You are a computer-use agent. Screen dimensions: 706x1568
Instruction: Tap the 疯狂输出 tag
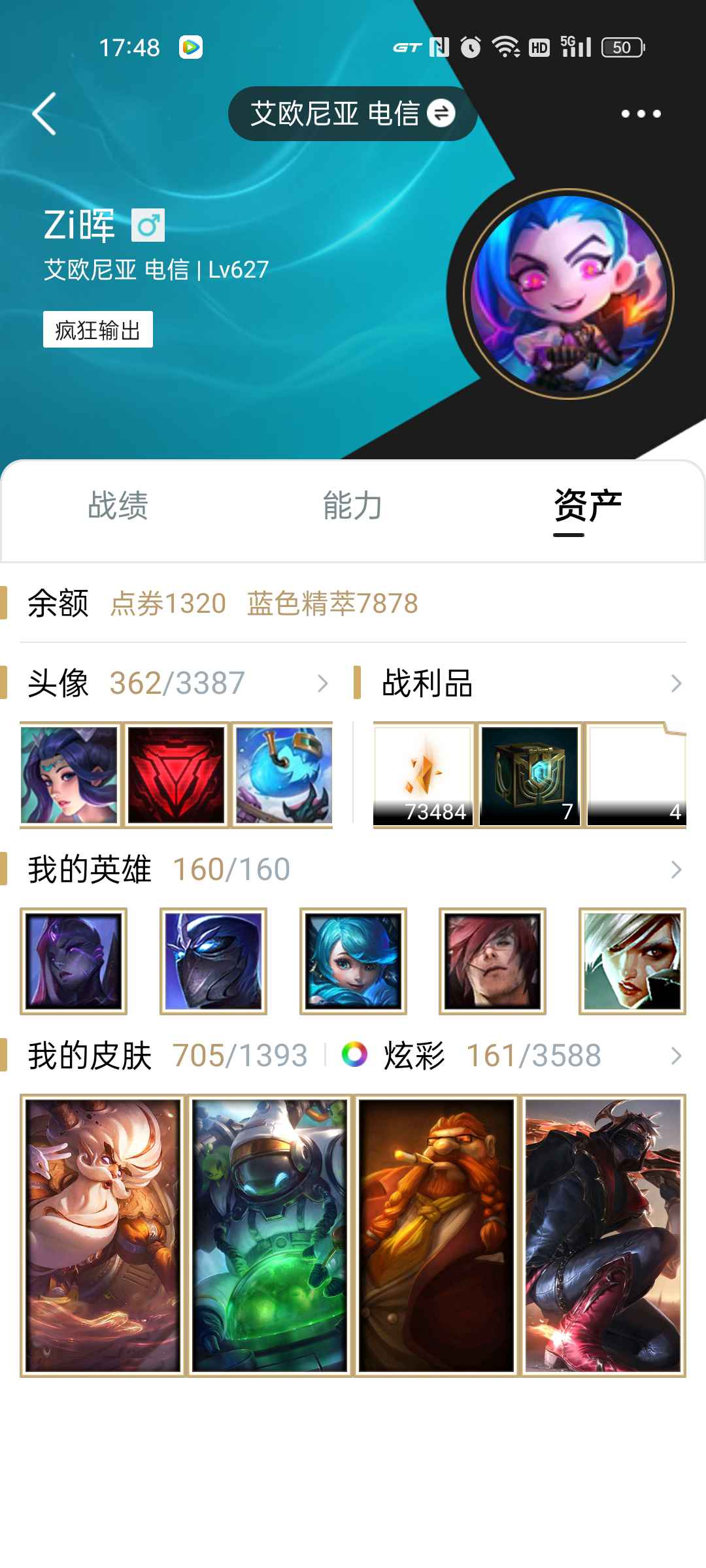(98, 329)
